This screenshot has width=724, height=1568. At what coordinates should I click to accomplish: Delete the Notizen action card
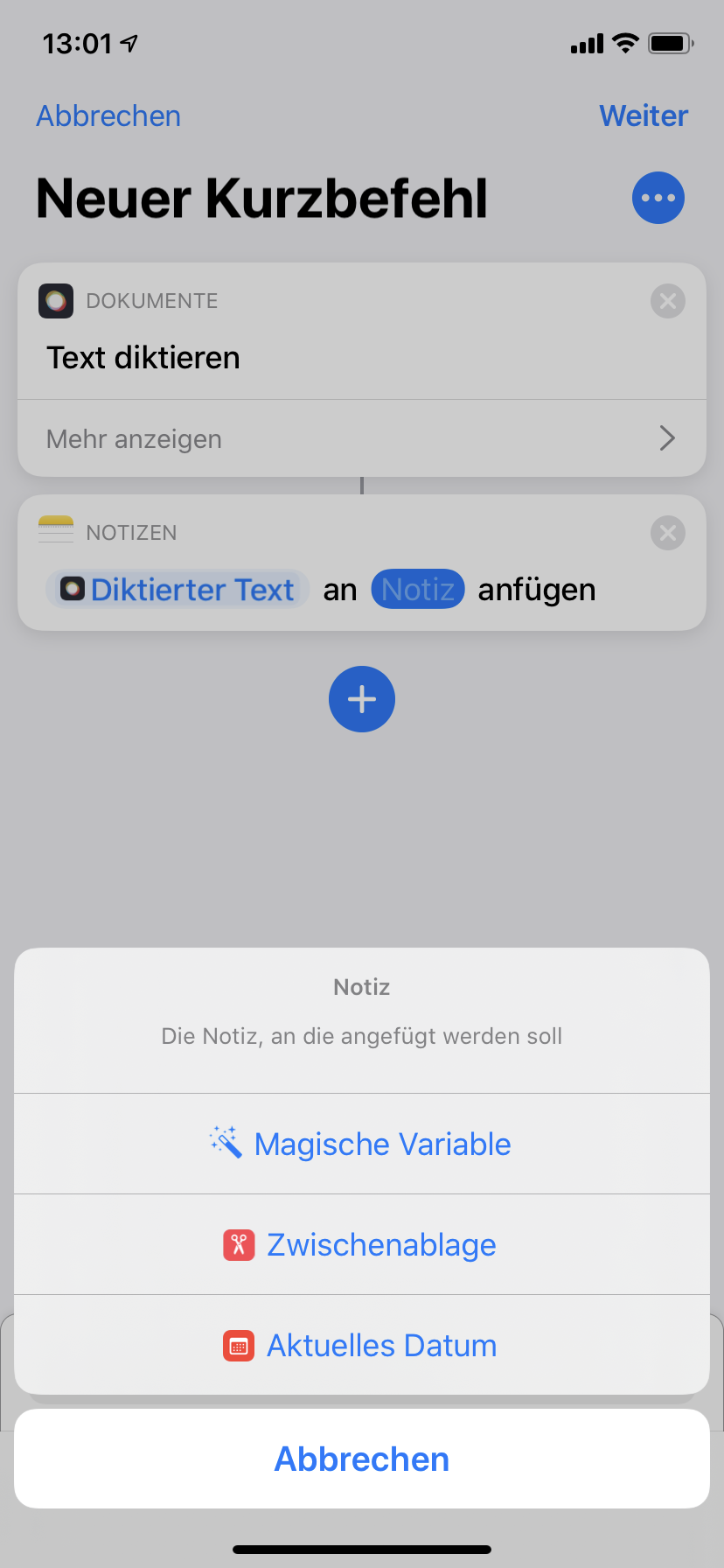tap(667, 533)
